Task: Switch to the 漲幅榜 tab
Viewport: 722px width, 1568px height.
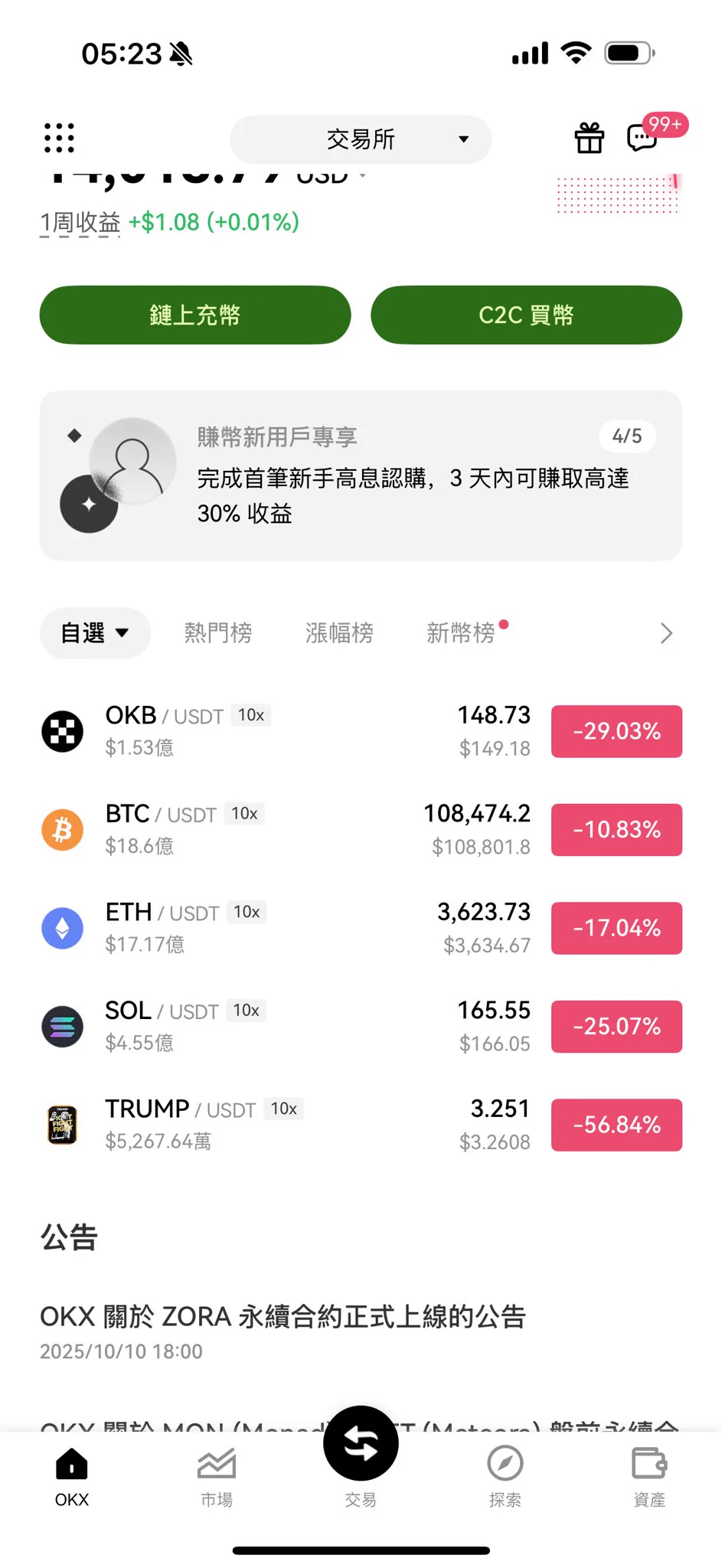Action: click(339, 633)
